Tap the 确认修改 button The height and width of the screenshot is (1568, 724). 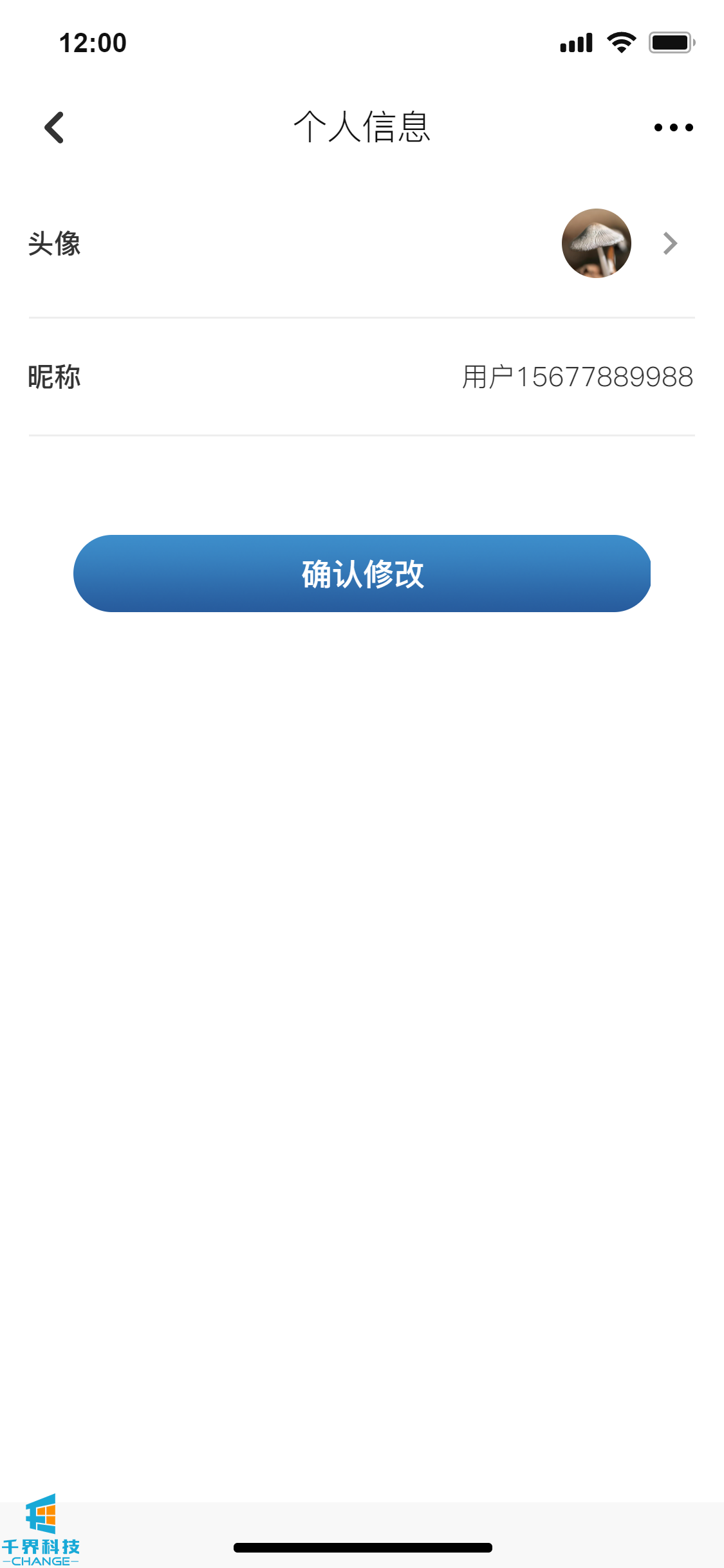(362, 574)
